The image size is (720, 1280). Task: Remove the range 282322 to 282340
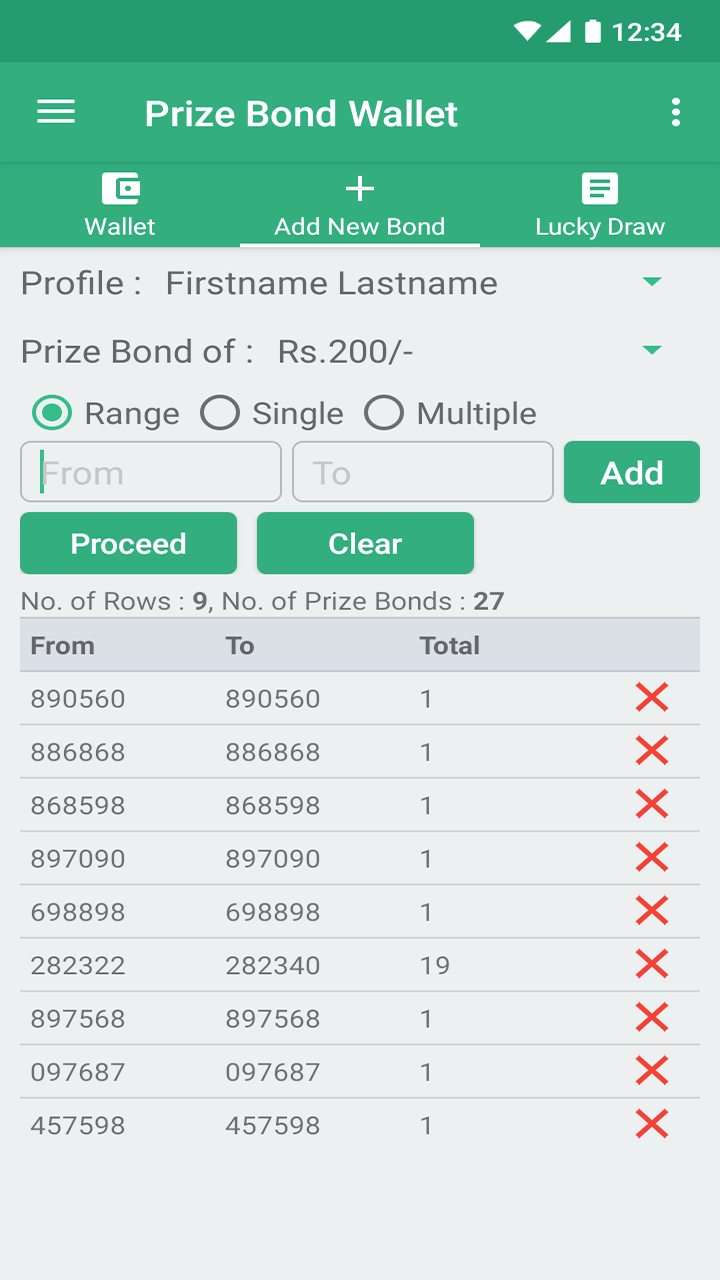651,963
